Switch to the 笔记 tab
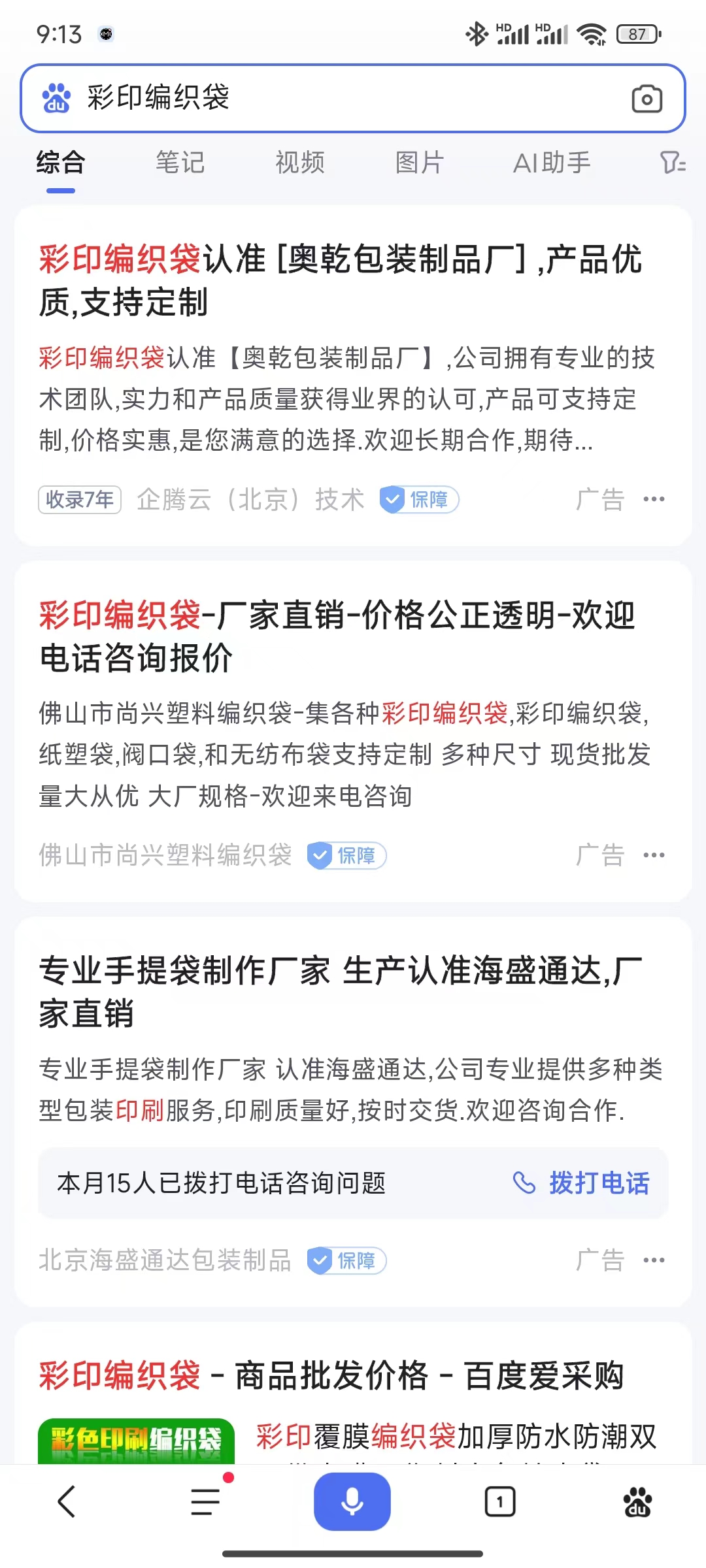This screenshot has width=706, height=1568. [x=180, y=163]
